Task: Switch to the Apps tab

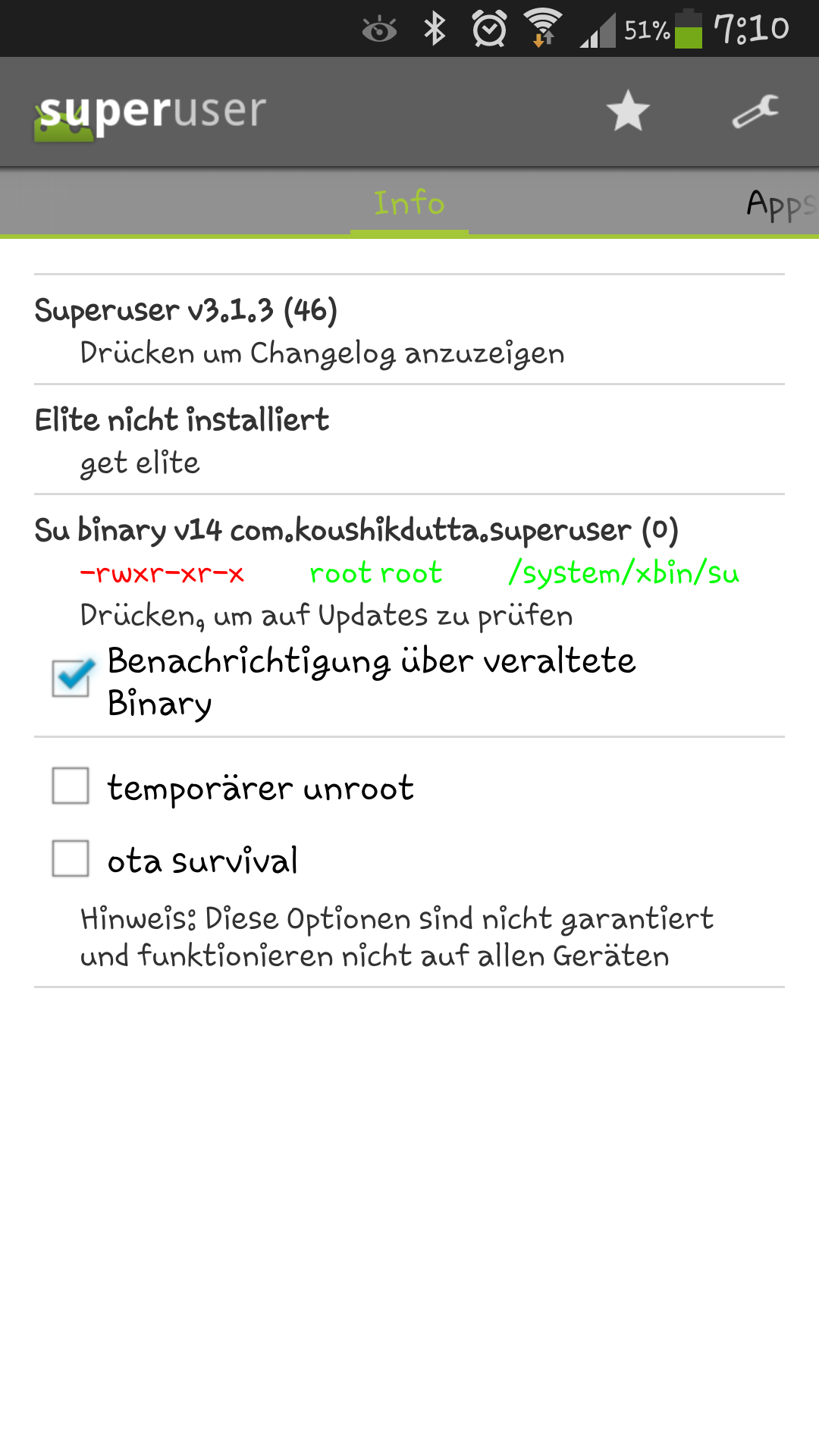Action: (781, 204)
